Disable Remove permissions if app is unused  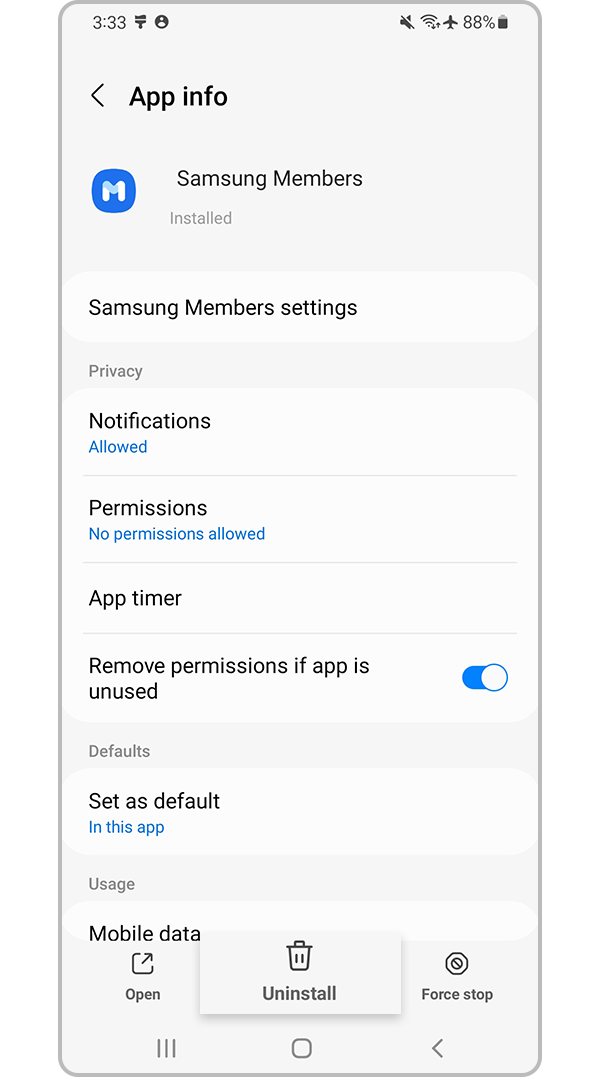pos(484,677)
